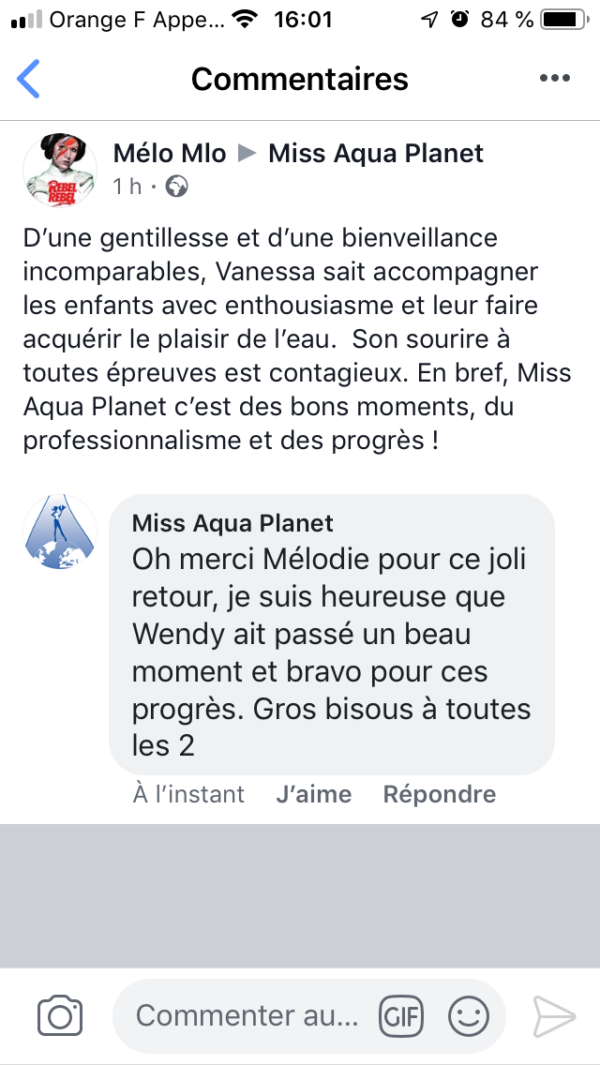600x1065 pixels.
Task: Open the camera to attach a photo
Action: tap(60, 1016)
